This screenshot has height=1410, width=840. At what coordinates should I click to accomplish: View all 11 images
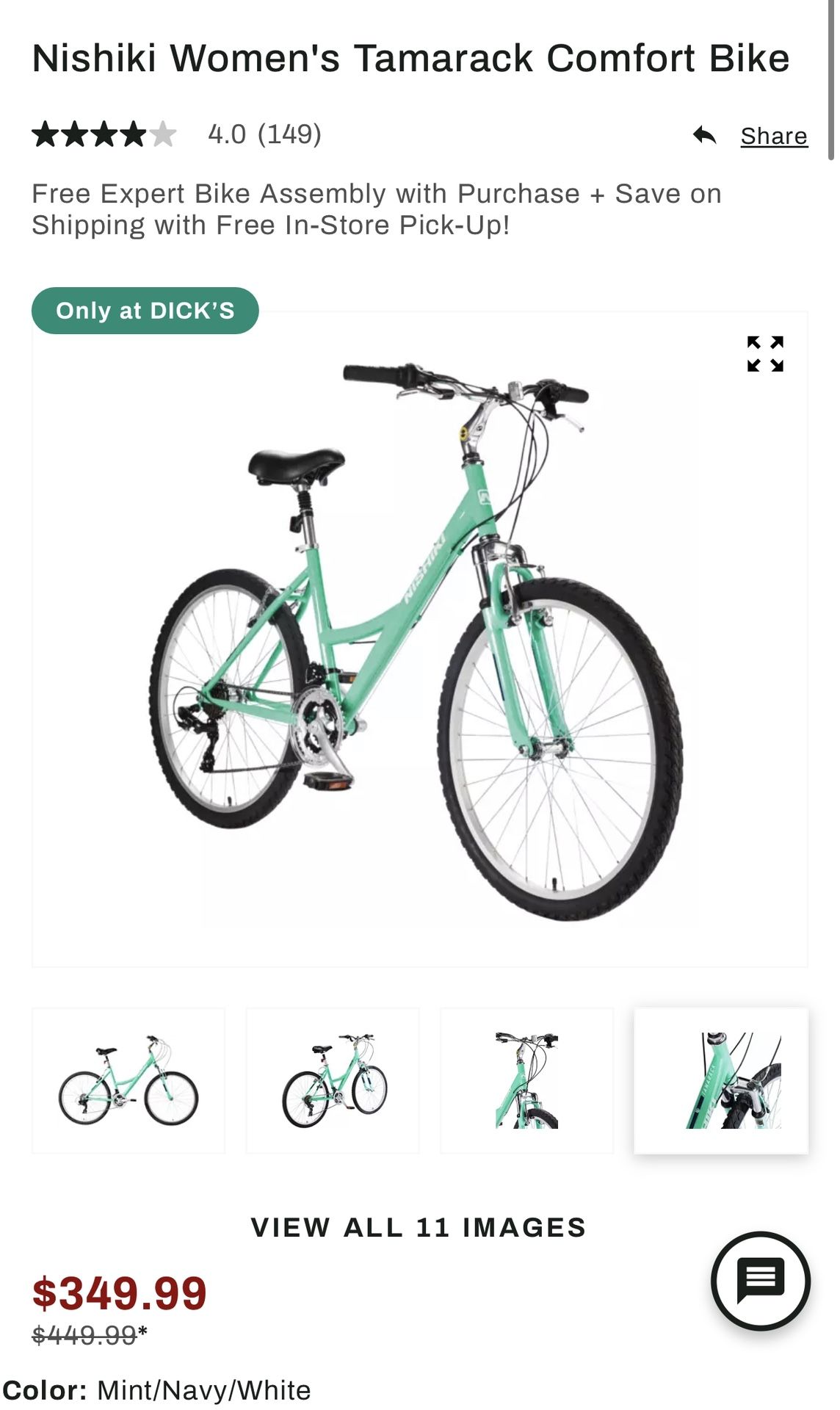tap(419, 1227)
